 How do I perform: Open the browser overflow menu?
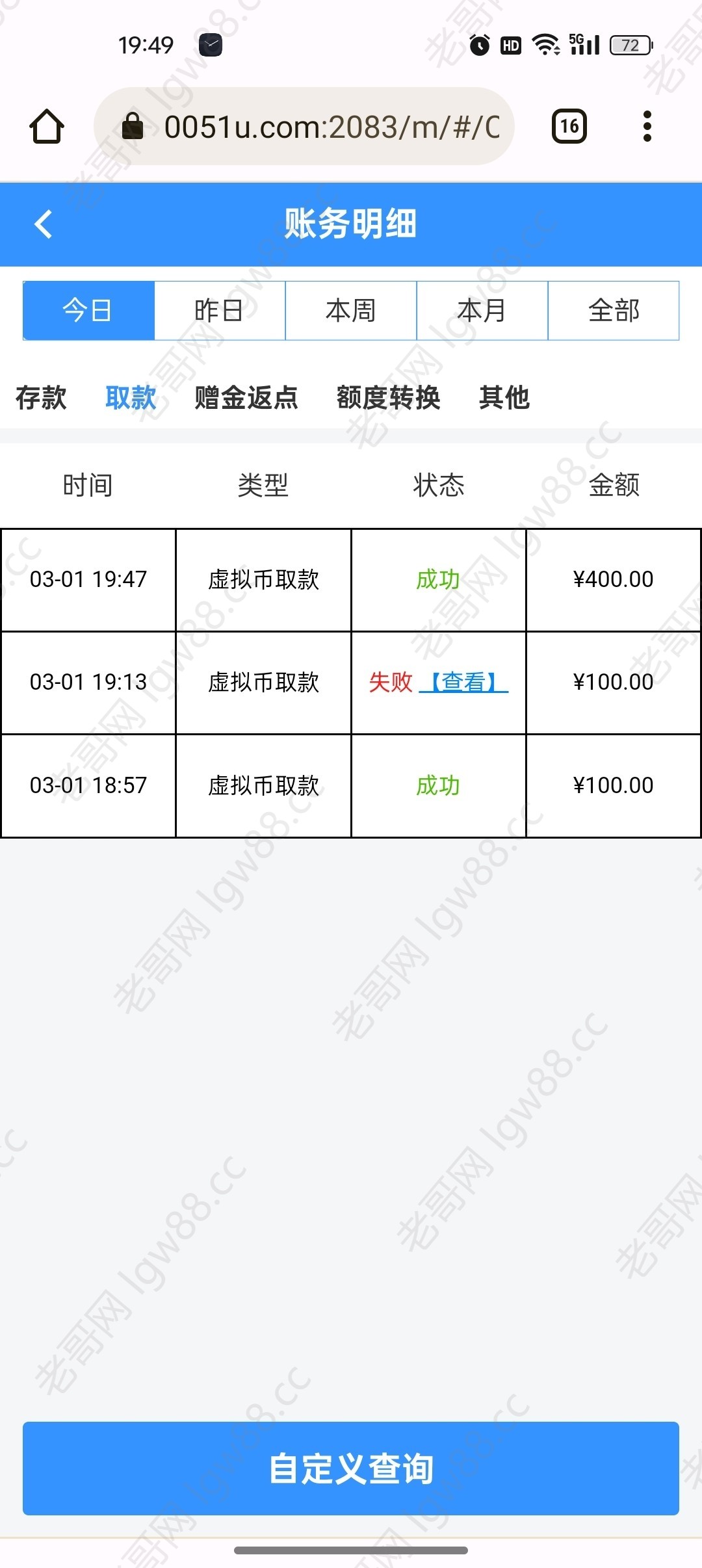647,126
